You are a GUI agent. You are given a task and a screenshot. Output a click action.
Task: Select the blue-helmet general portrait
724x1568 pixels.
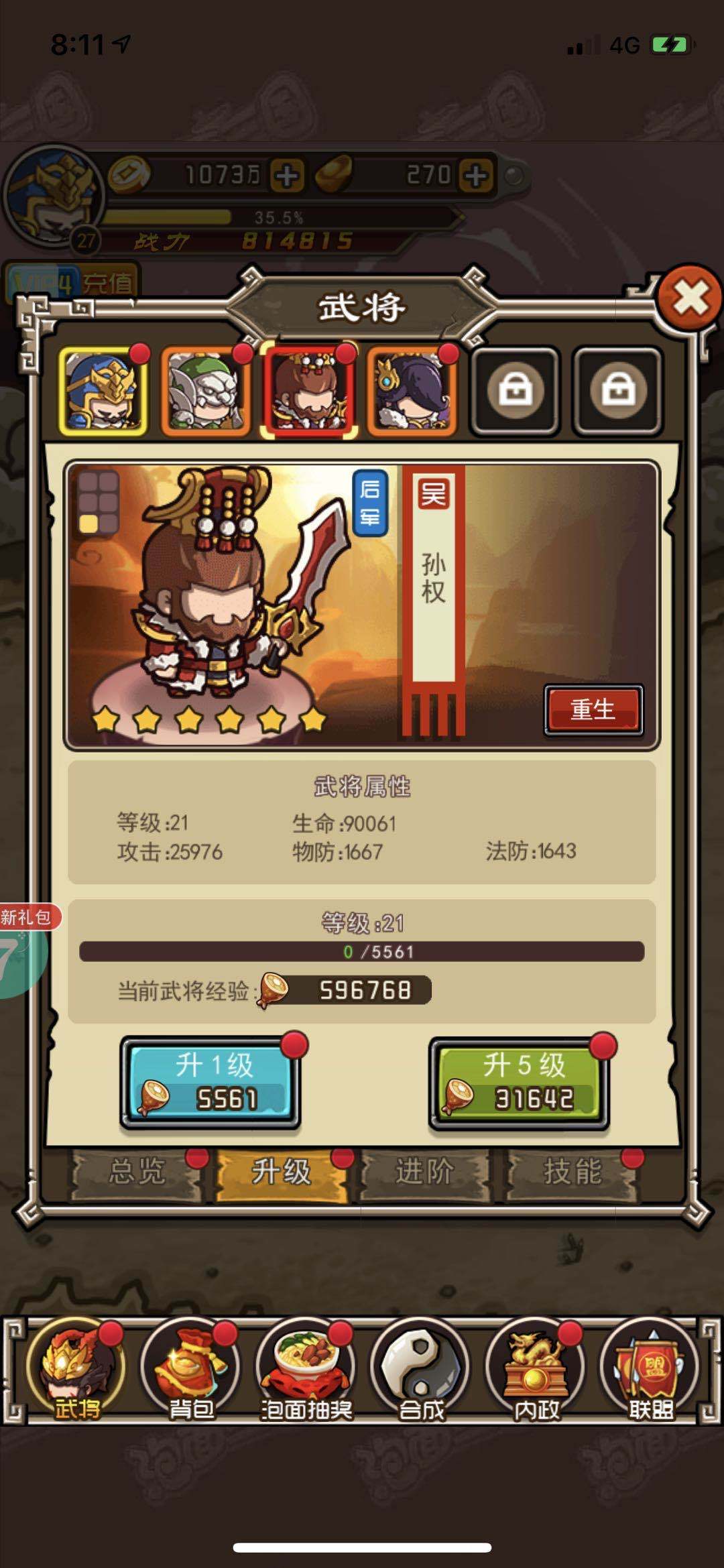(104, 391)
